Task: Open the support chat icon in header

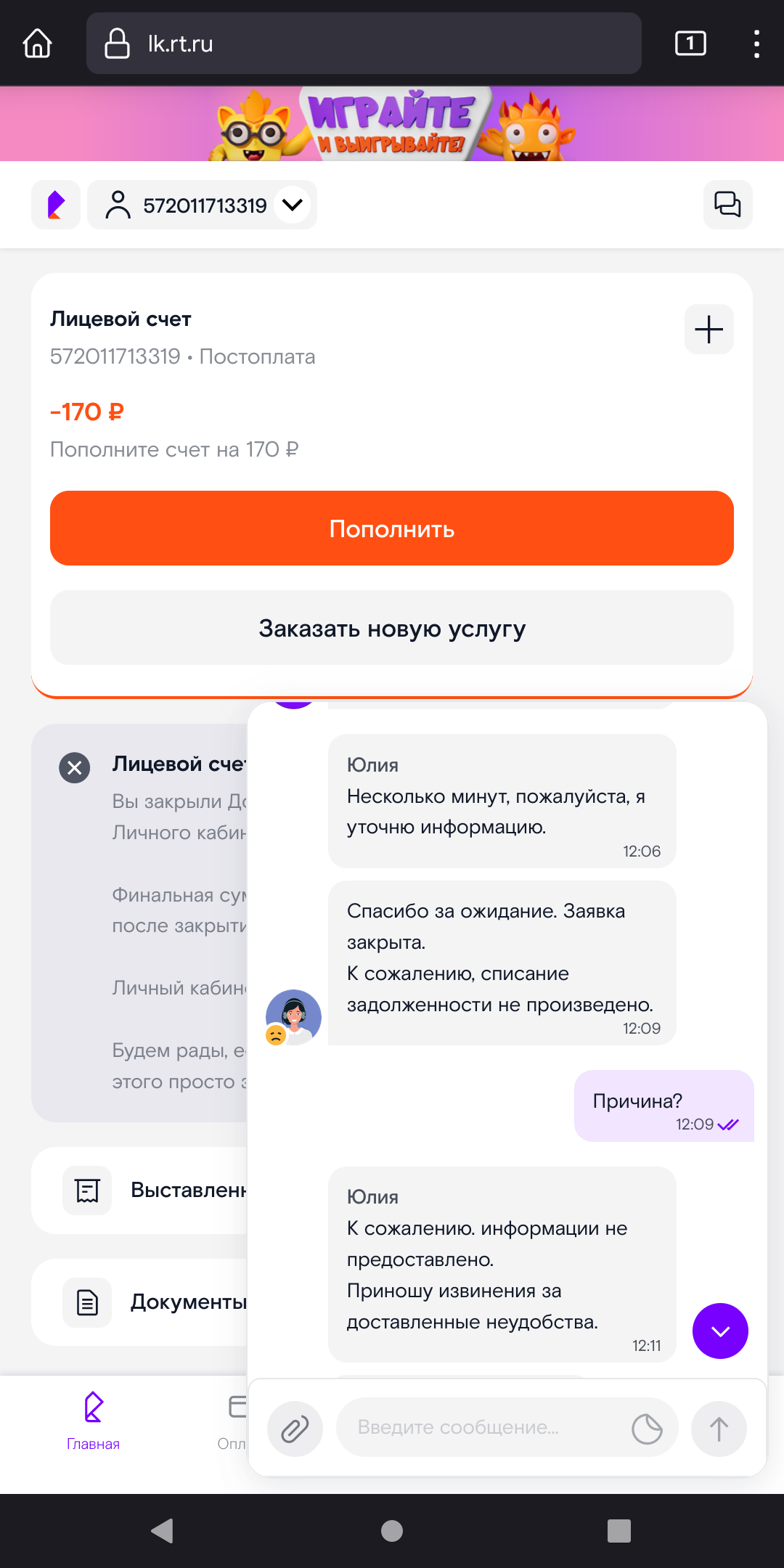Action: tap(728, 205)
